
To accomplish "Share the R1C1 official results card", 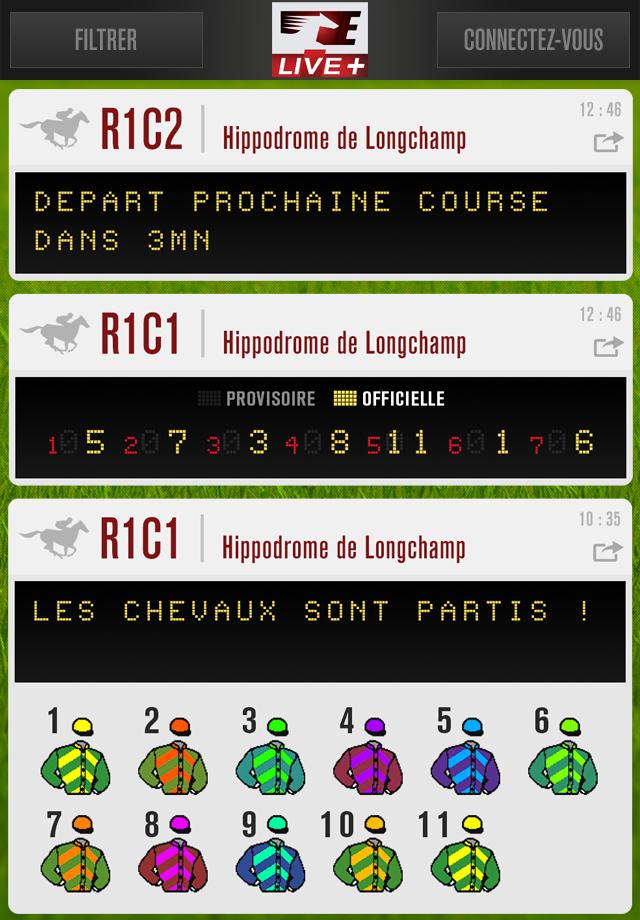I will coord(607,347).
